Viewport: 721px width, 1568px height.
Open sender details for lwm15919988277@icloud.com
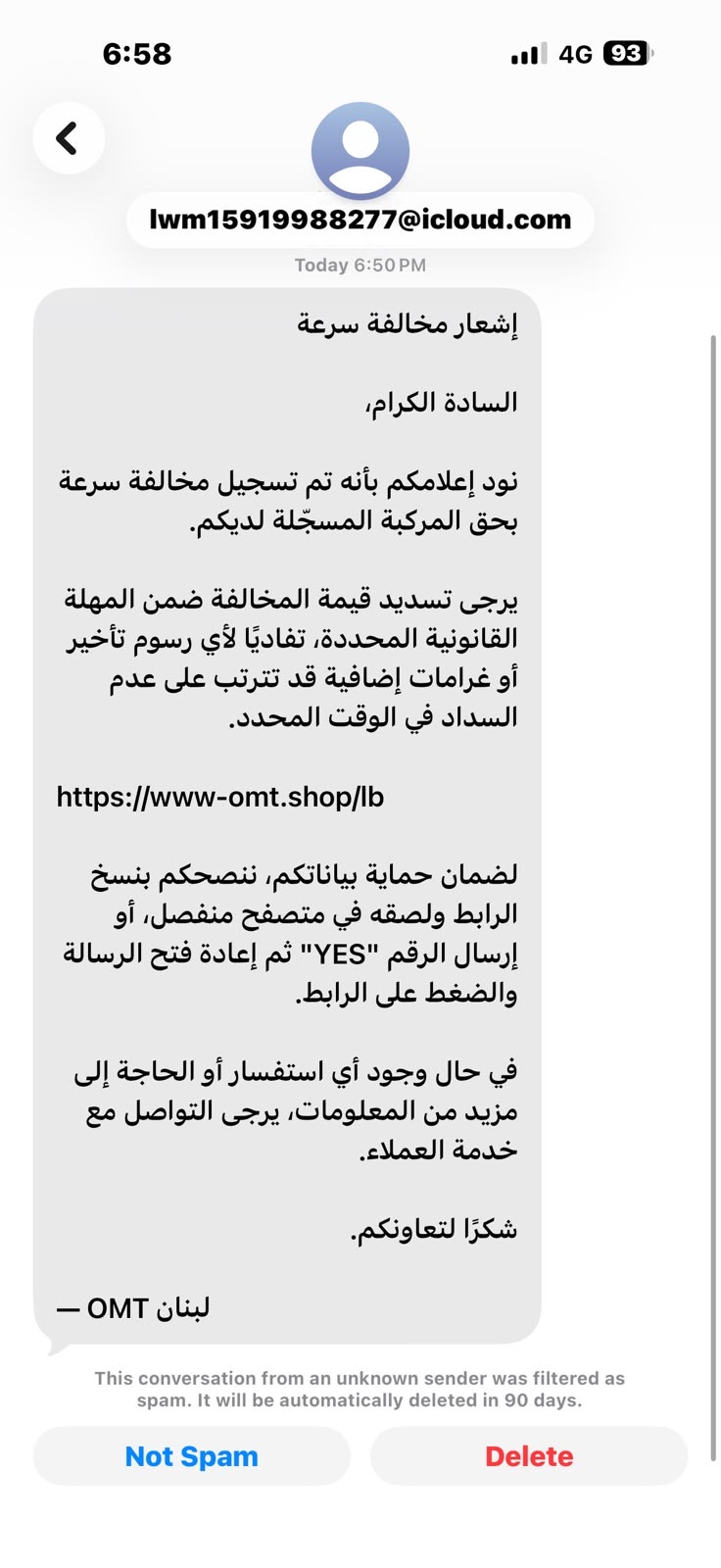click(360, 220)
